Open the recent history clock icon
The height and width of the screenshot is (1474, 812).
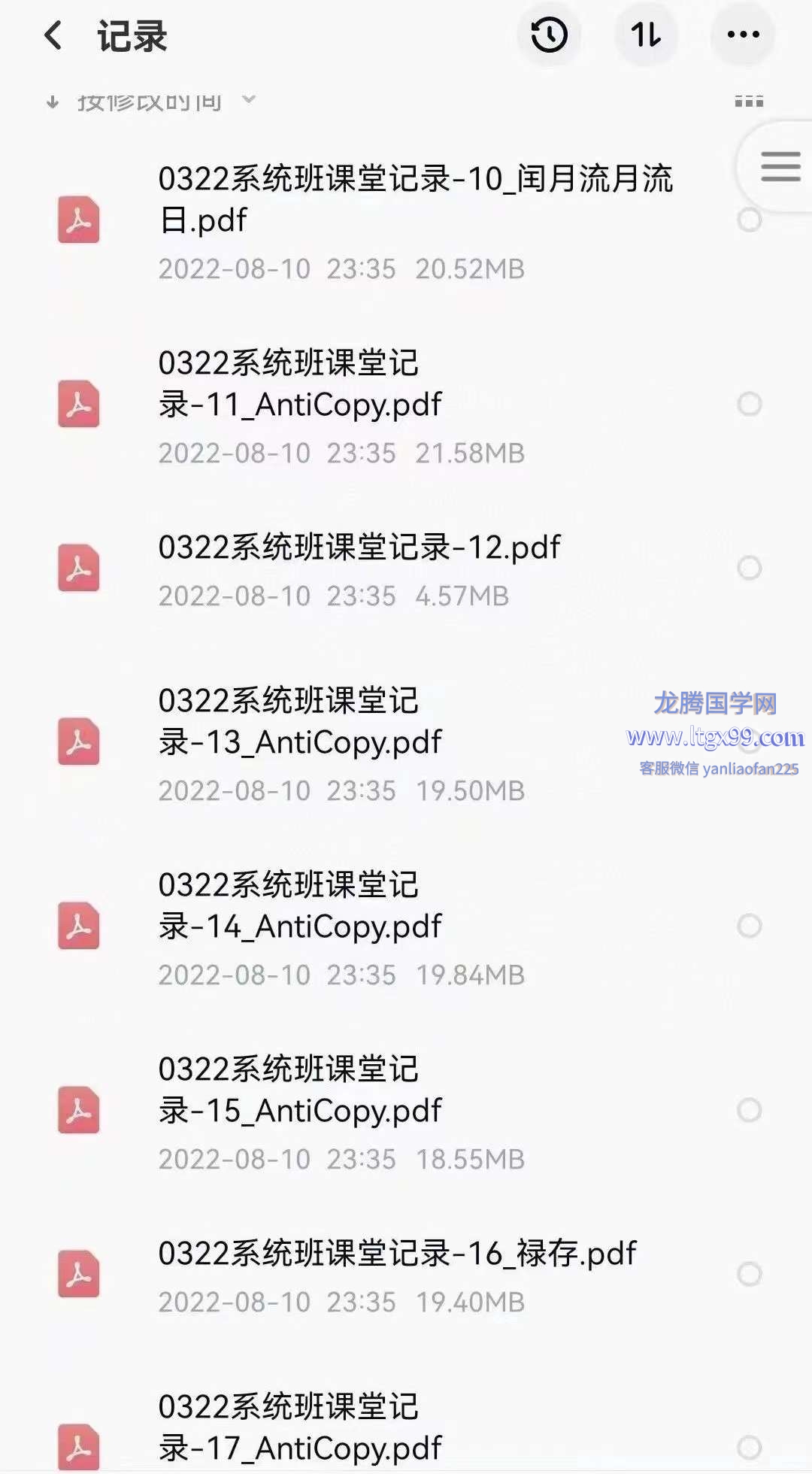(549, 35)
